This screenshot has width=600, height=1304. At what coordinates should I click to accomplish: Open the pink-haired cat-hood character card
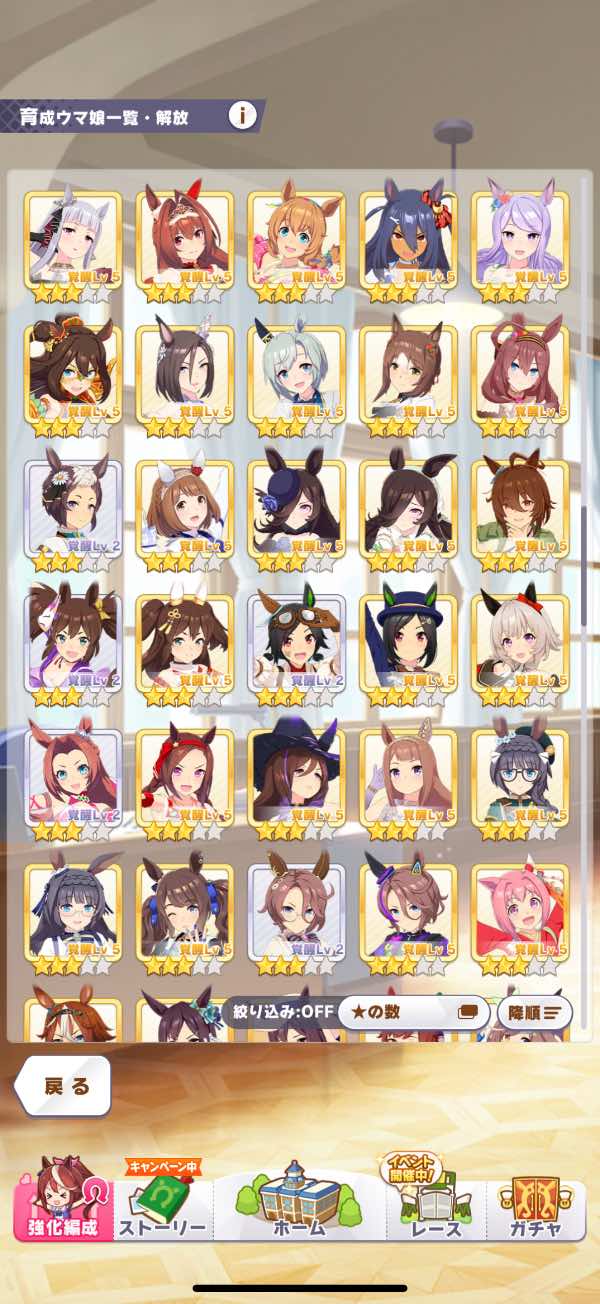(x=521, y=913)
